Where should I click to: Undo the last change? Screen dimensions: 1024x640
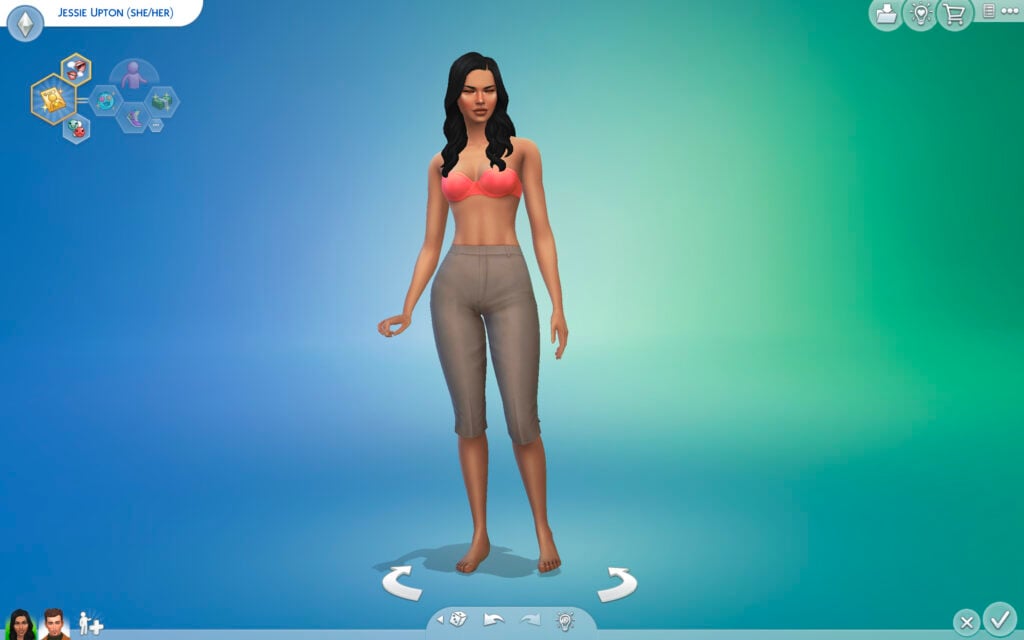pyautogui.click(x=493, y=619)
